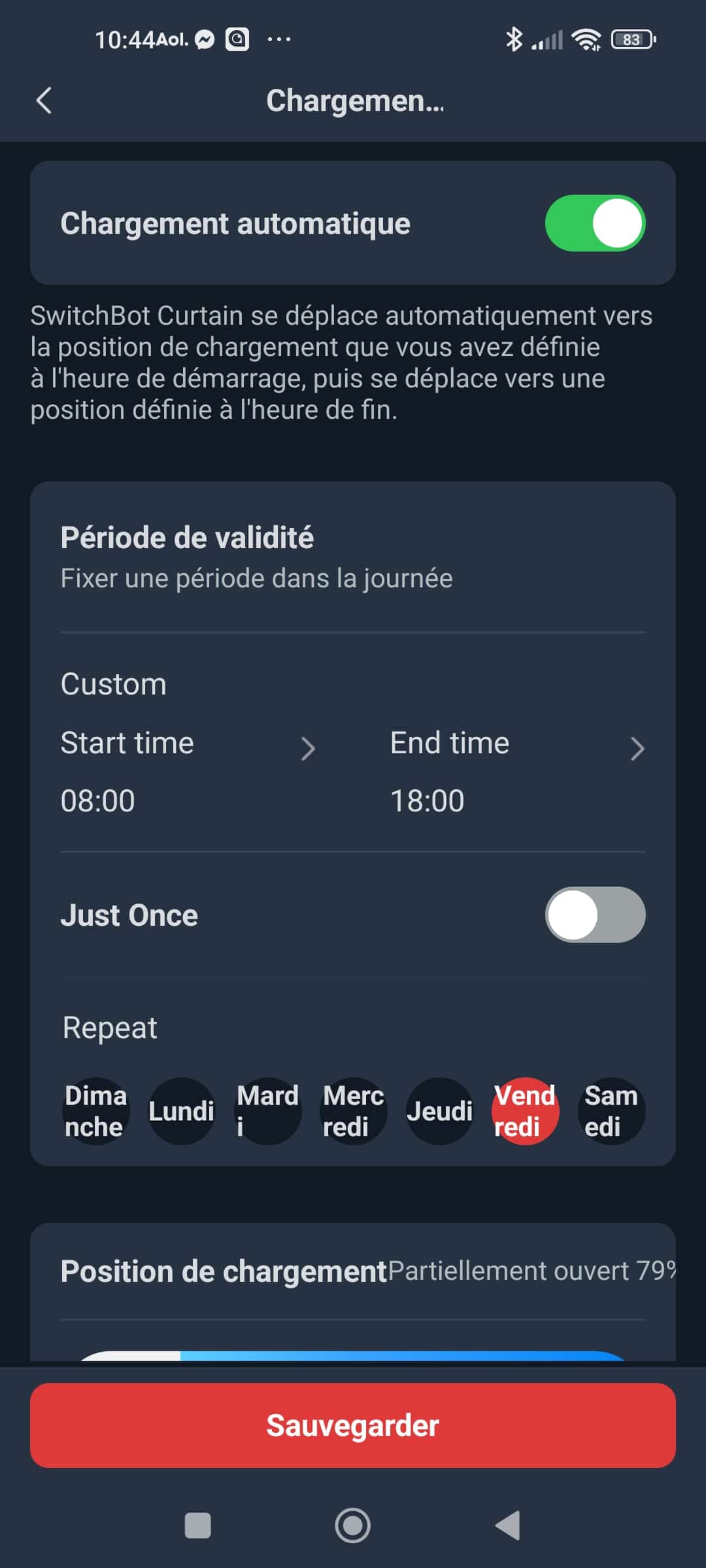Screen dimensions: 706x1568
Task: Enable the Just Once switch
Action: [x=595, y=915]
